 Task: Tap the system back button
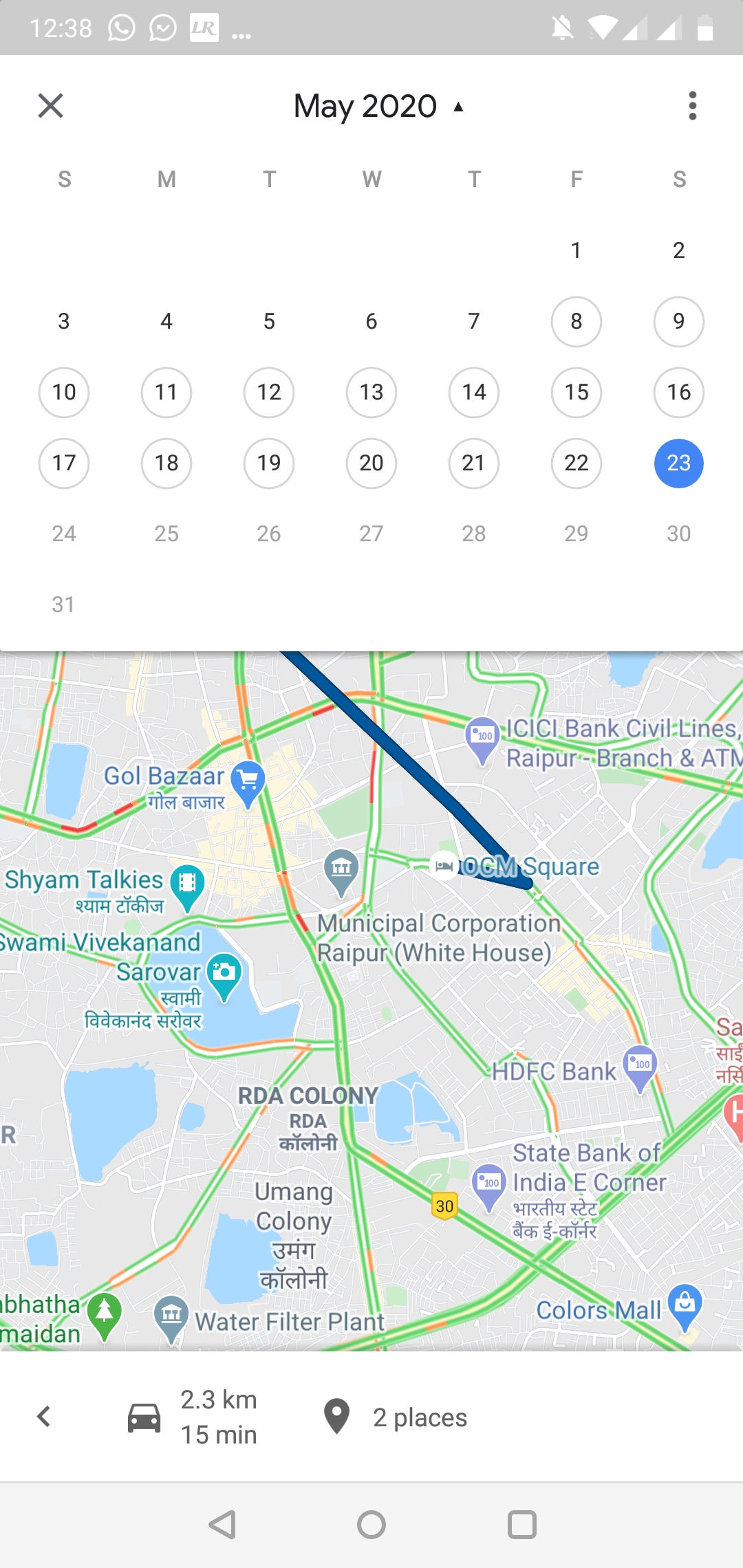click(x=223, y=1525)
